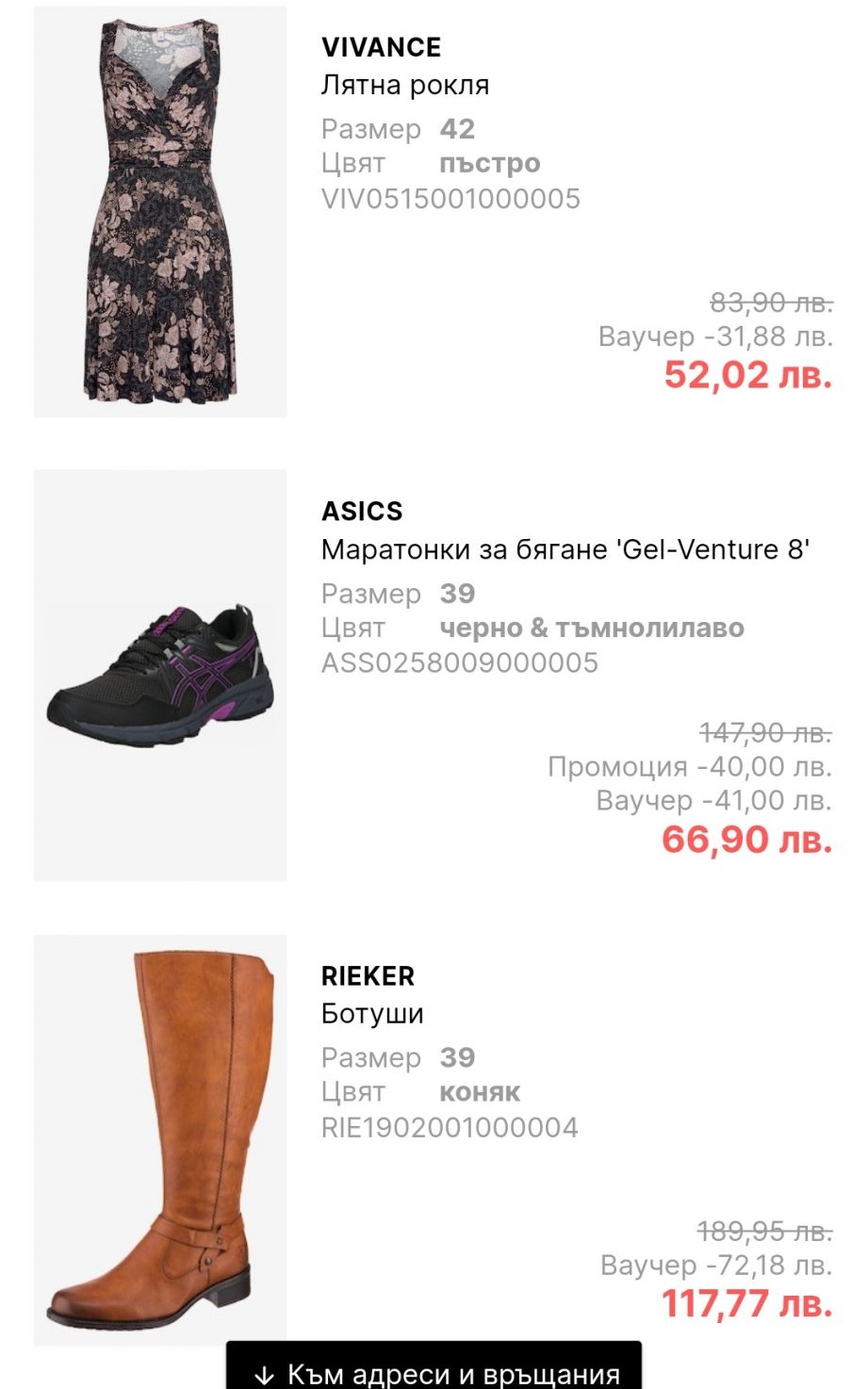Viewport: 868px width, 1389px height.
Task: Open the VIVANCE summer dress product image
Action: pos(160,212)
